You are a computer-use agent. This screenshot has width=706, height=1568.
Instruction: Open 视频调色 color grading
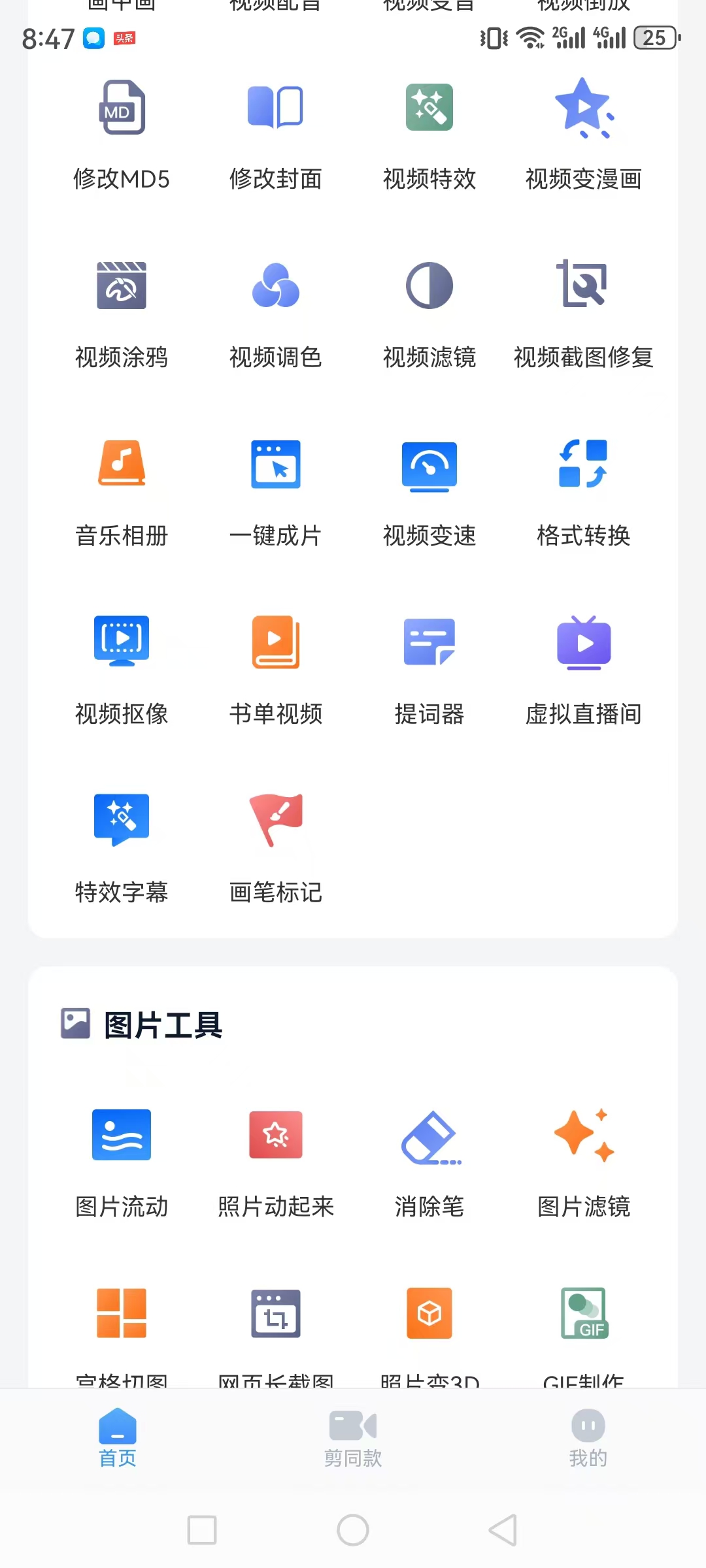pyautogui.click(x=275, y=314)
